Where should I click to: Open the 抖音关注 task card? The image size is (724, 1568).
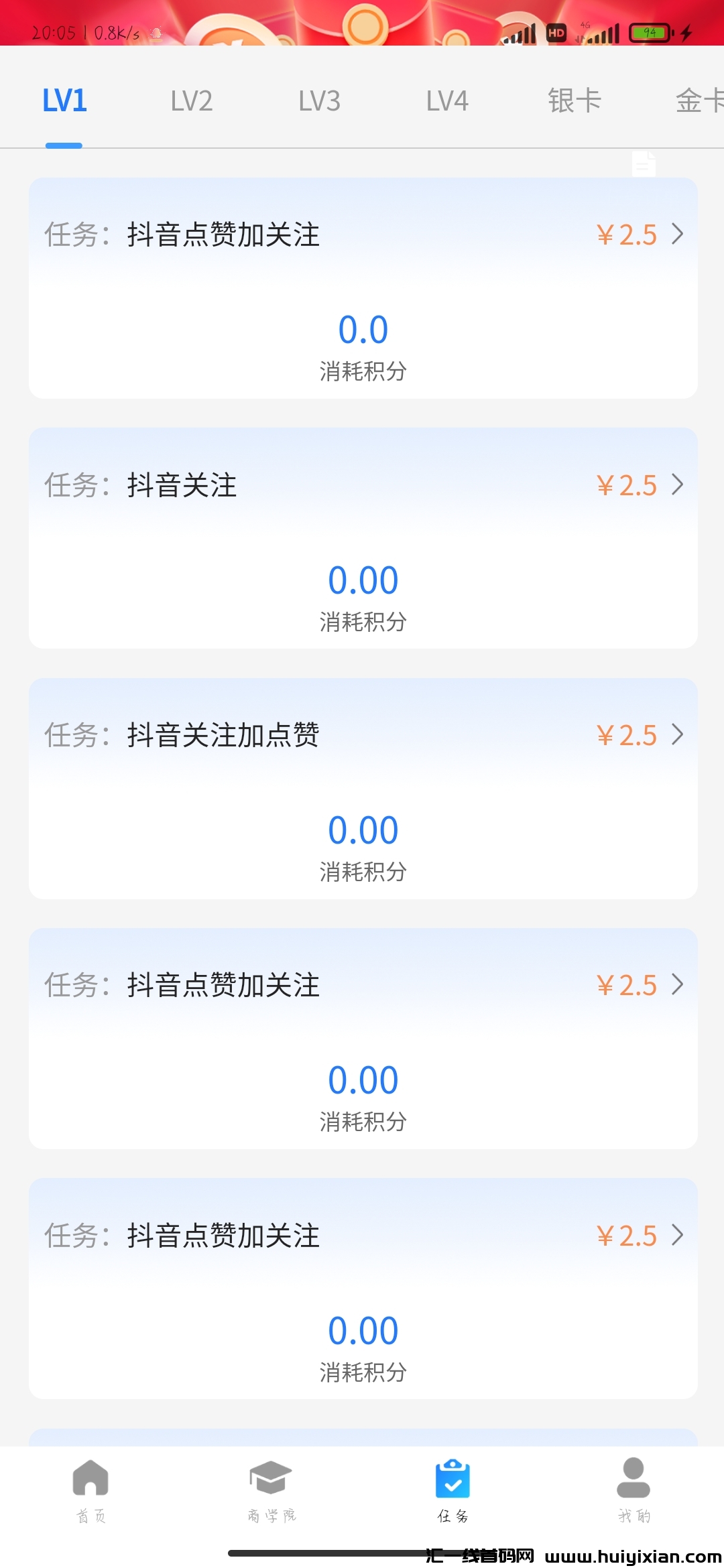pos(362,536)
